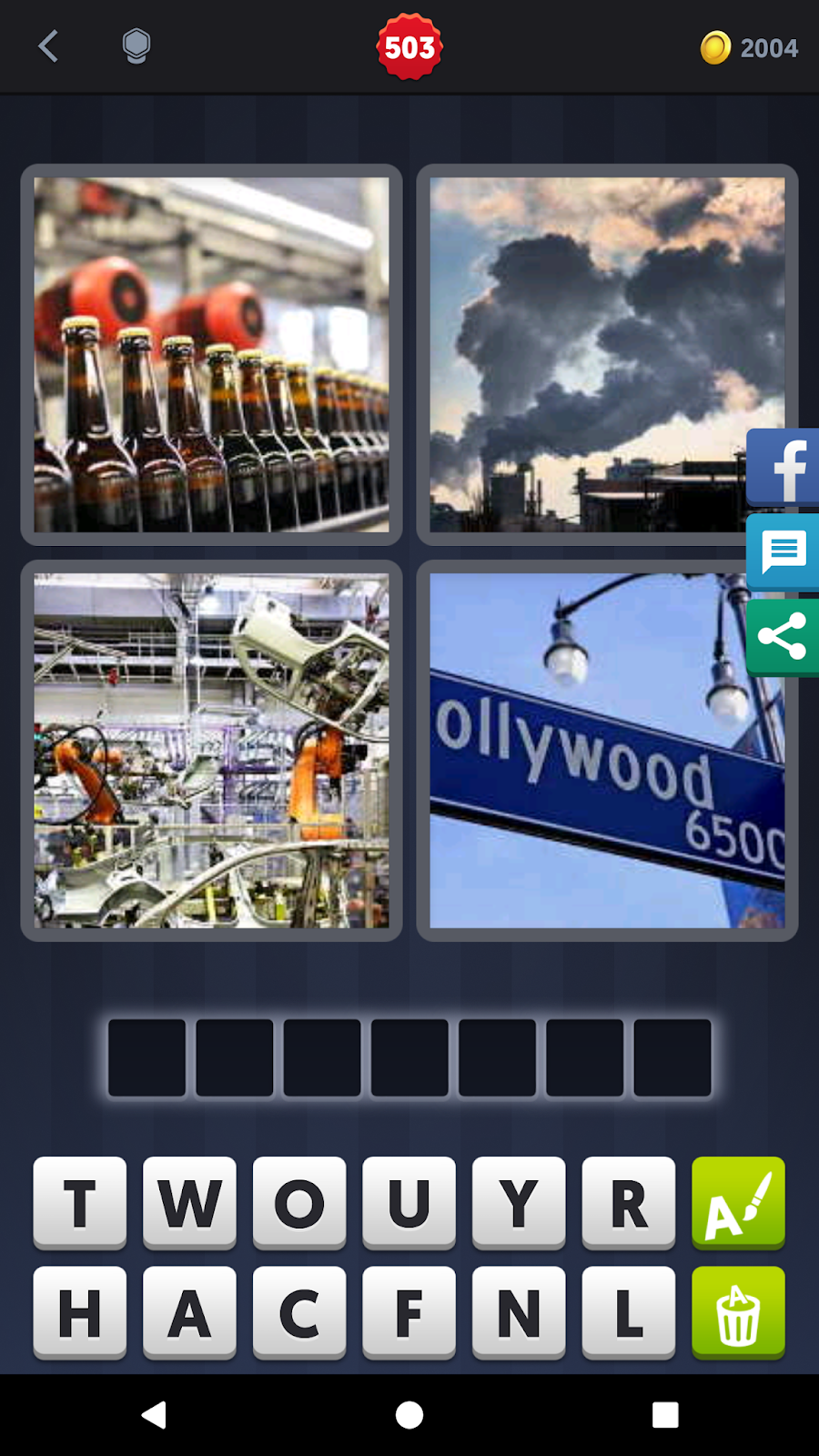Go back using the top-left arrow

[x=48, y=46]
